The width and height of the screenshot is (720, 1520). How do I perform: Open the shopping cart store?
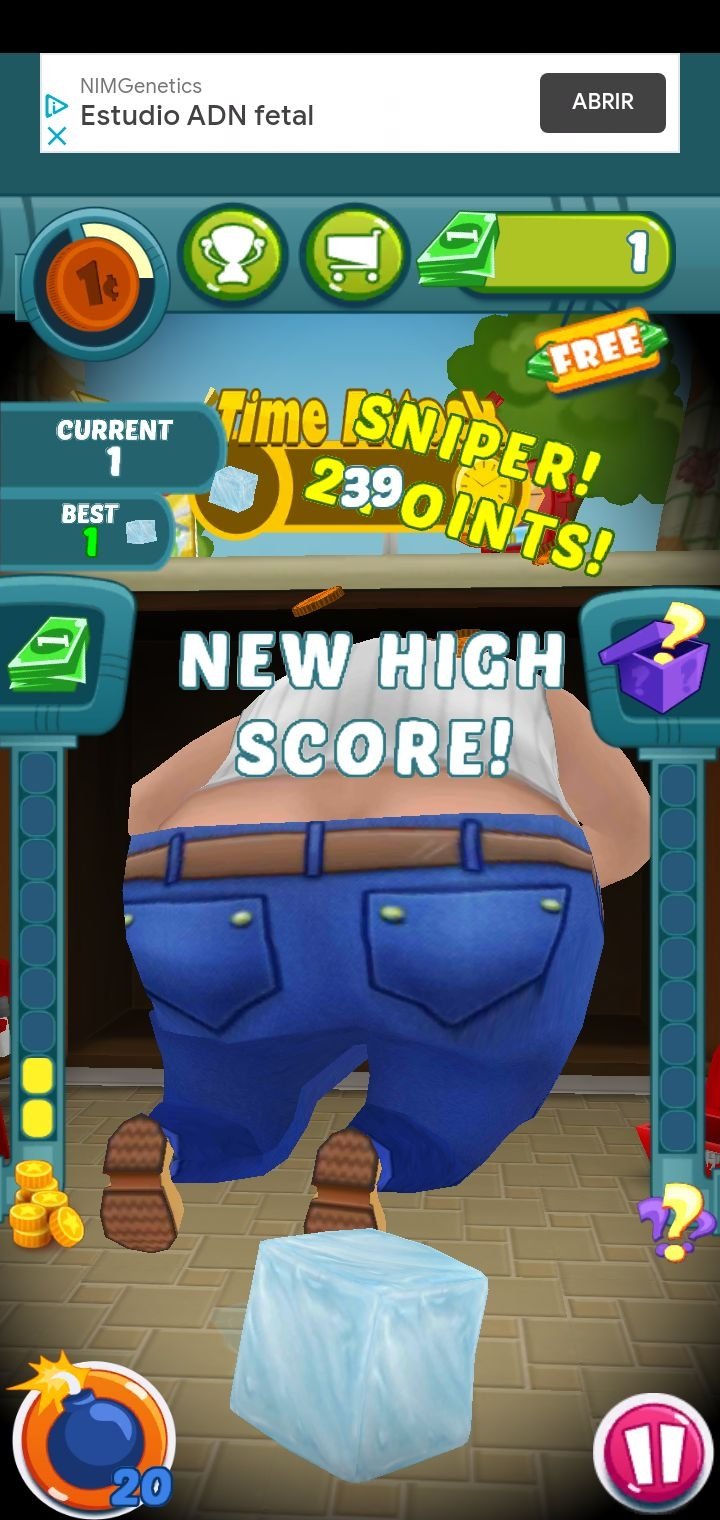click(x=355, y=254)
